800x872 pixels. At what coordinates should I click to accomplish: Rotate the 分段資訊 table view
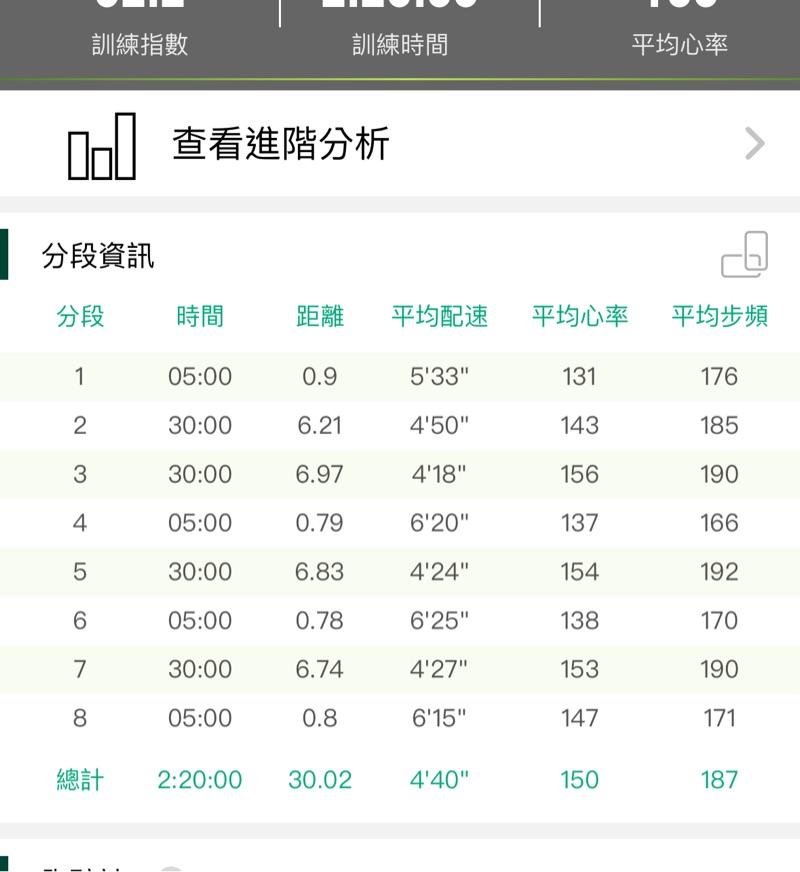tap(745, 255)
